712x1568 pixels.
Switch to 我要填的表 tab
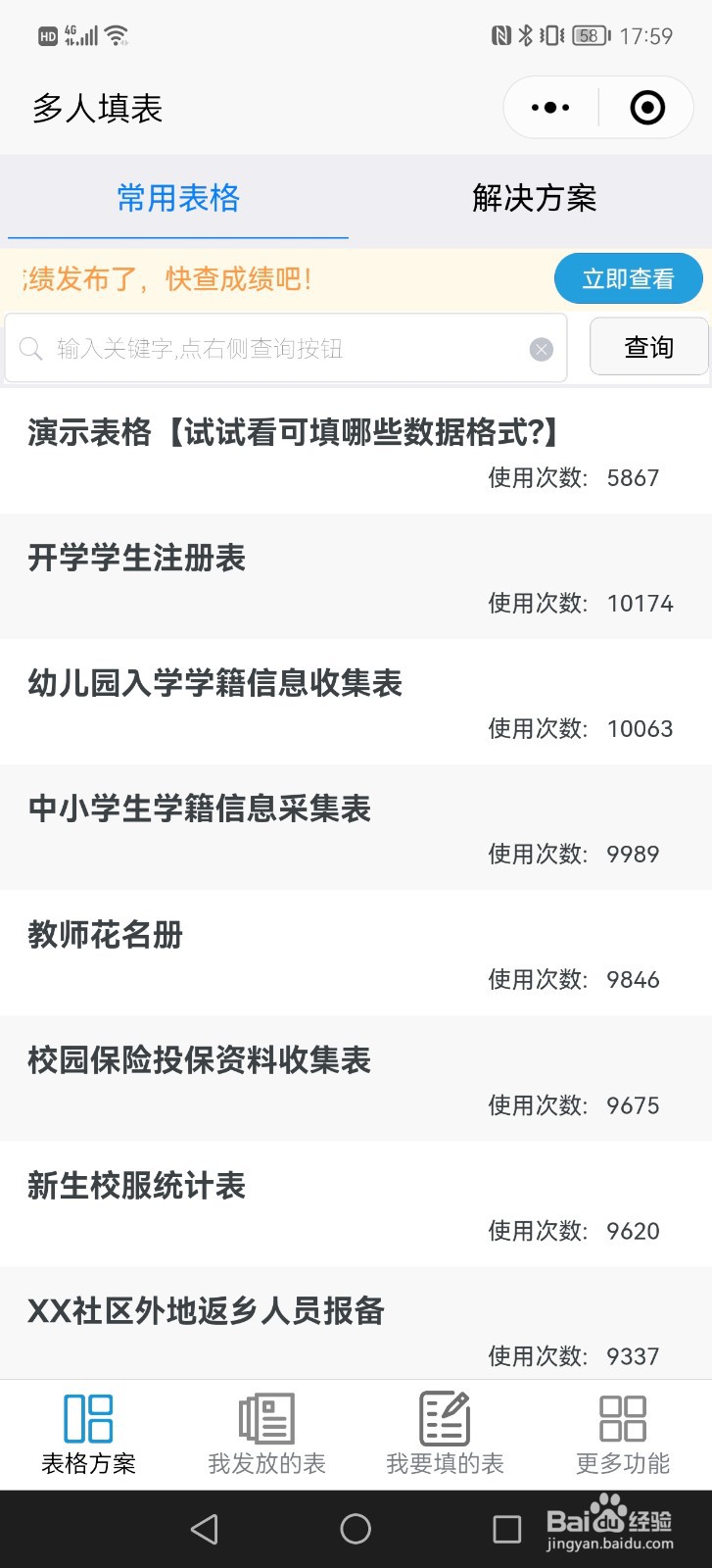click(x=445, y=1435)
